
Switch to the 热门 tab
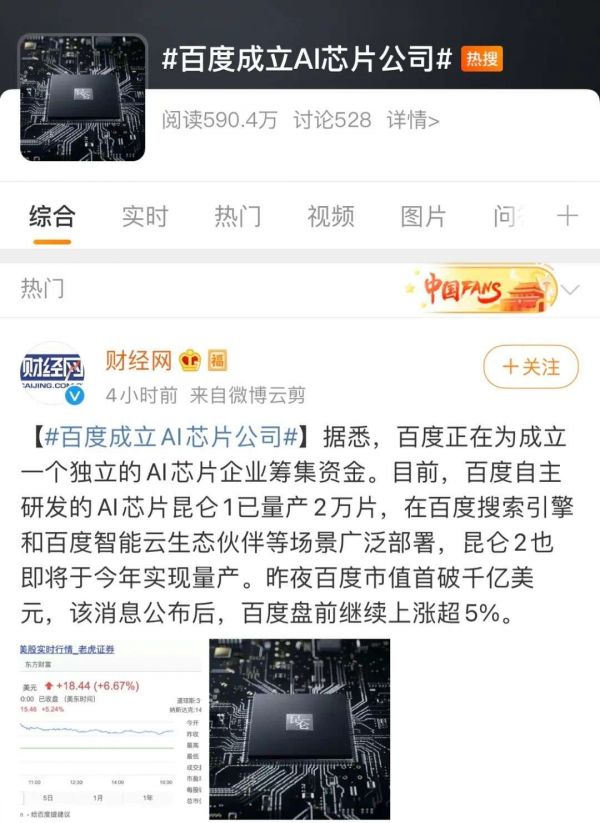238,216
